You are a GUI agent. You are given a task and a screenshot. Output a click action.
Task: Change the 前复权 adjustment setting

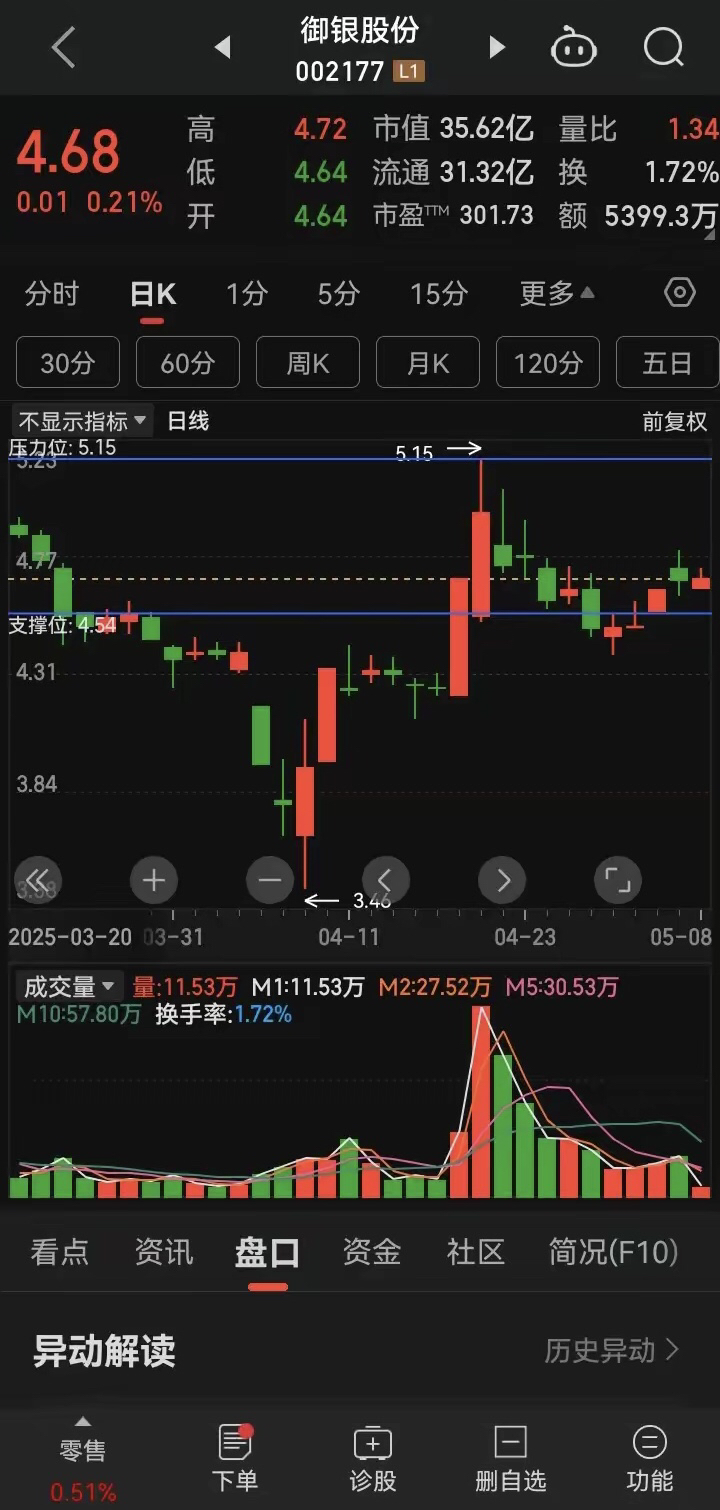point(675,422)
